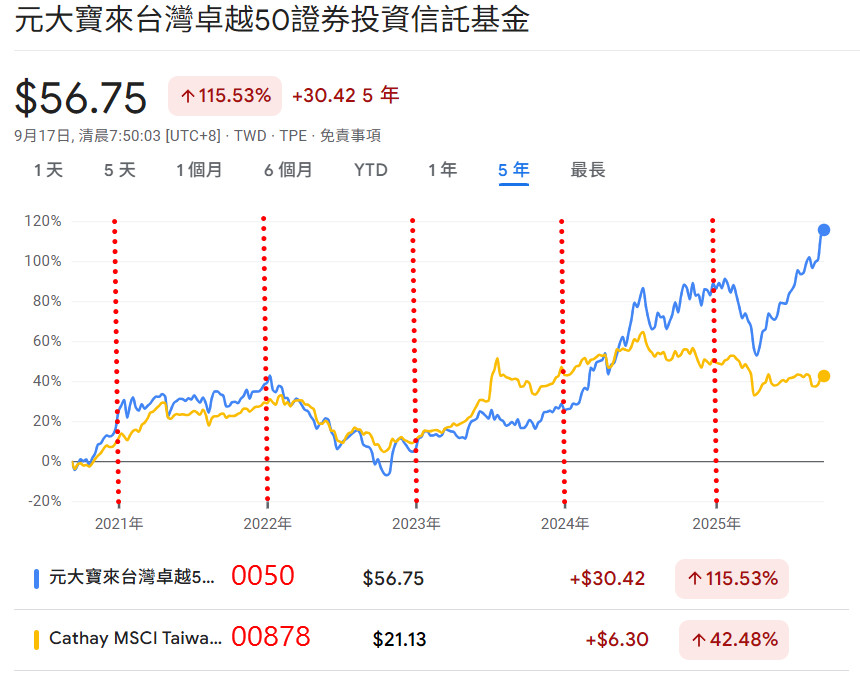Select the 5 年 range tab
Image resolution: width=860 pixels, height=677 pixels.
pyautogui.click(x=514, y=170)
